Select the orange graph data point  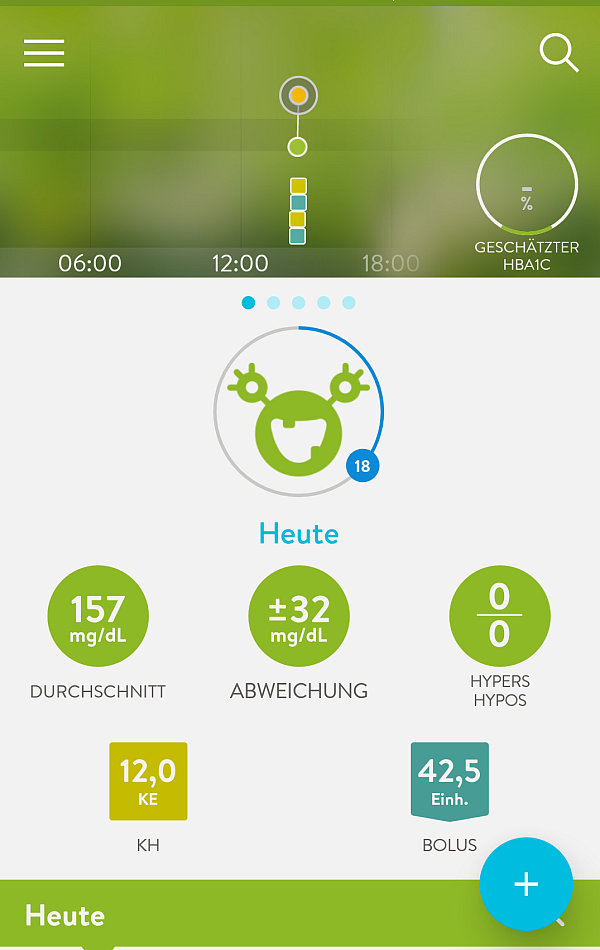point(298,96)
